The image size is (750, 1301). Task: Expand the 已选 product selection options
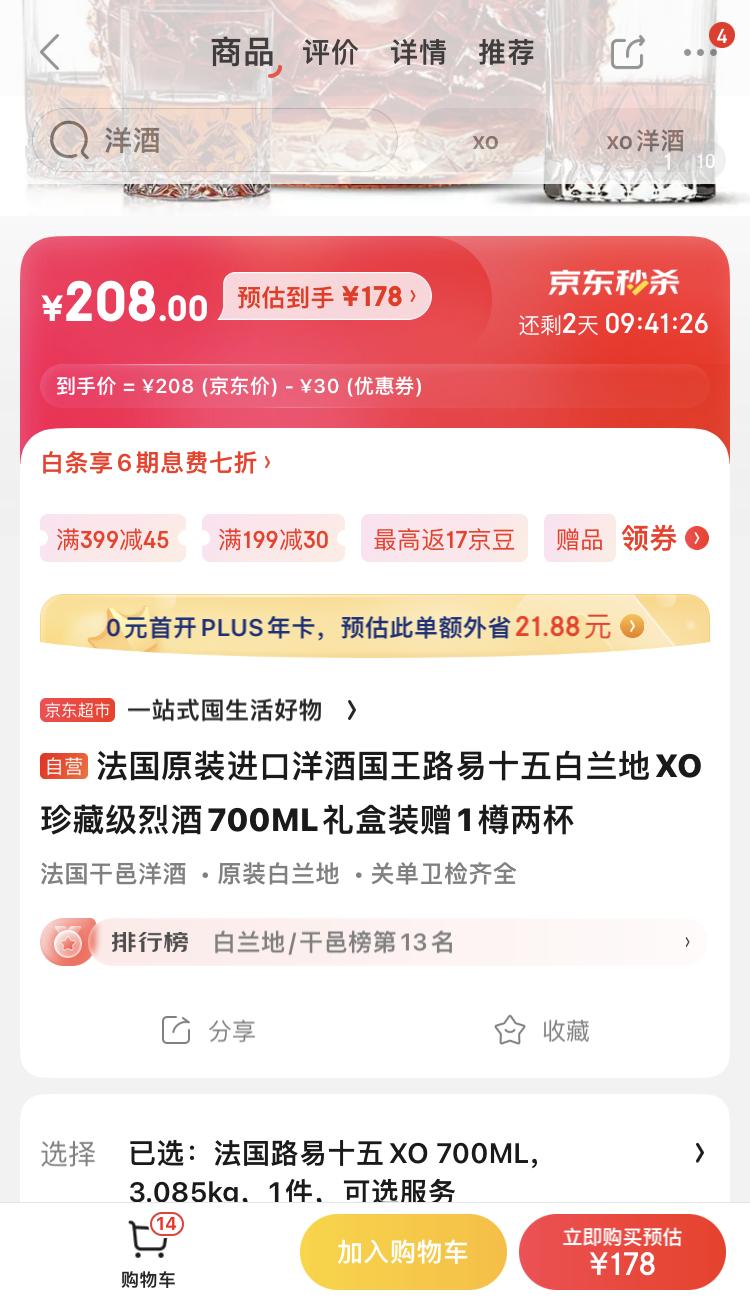point(699,1153)
